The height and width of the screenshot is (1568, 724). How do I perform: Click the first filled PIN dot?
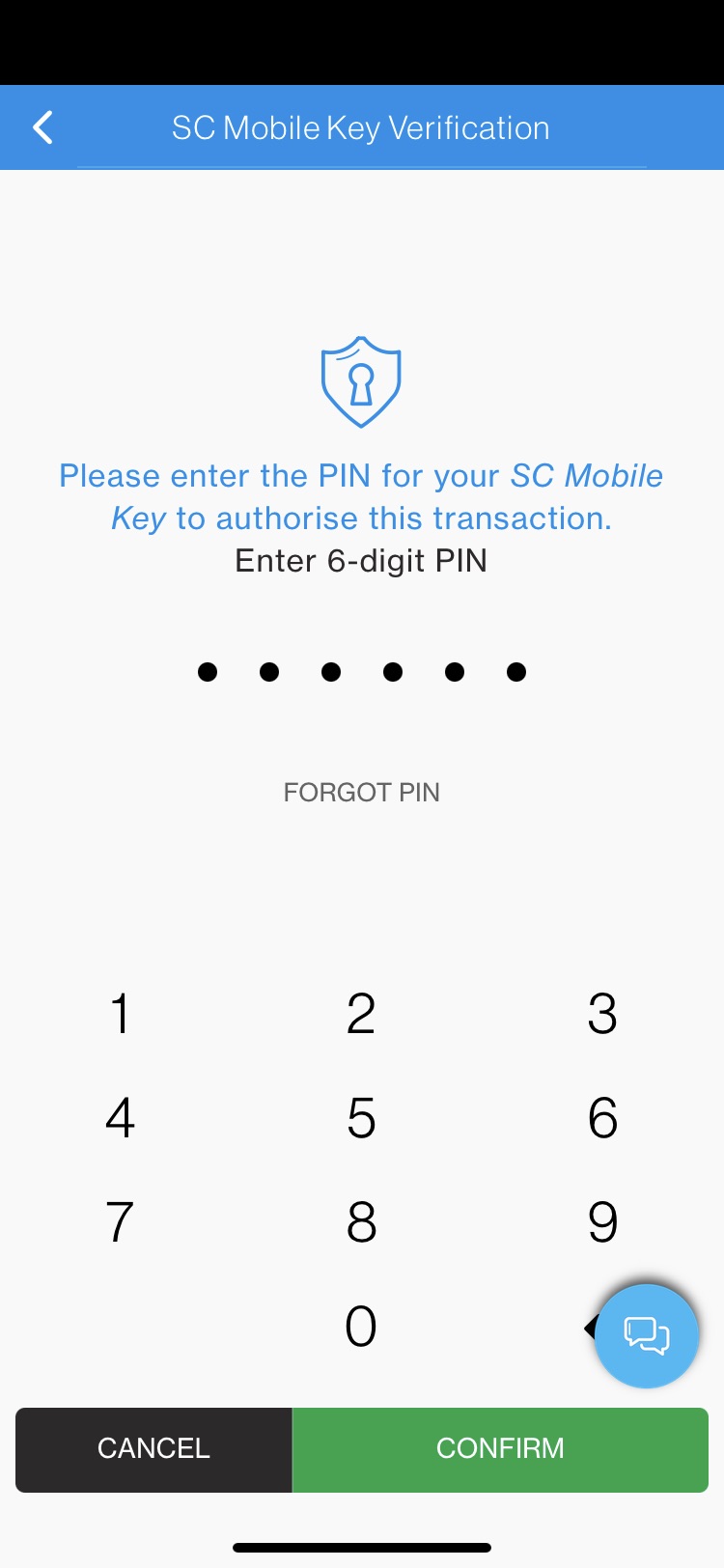click(208, 671)
